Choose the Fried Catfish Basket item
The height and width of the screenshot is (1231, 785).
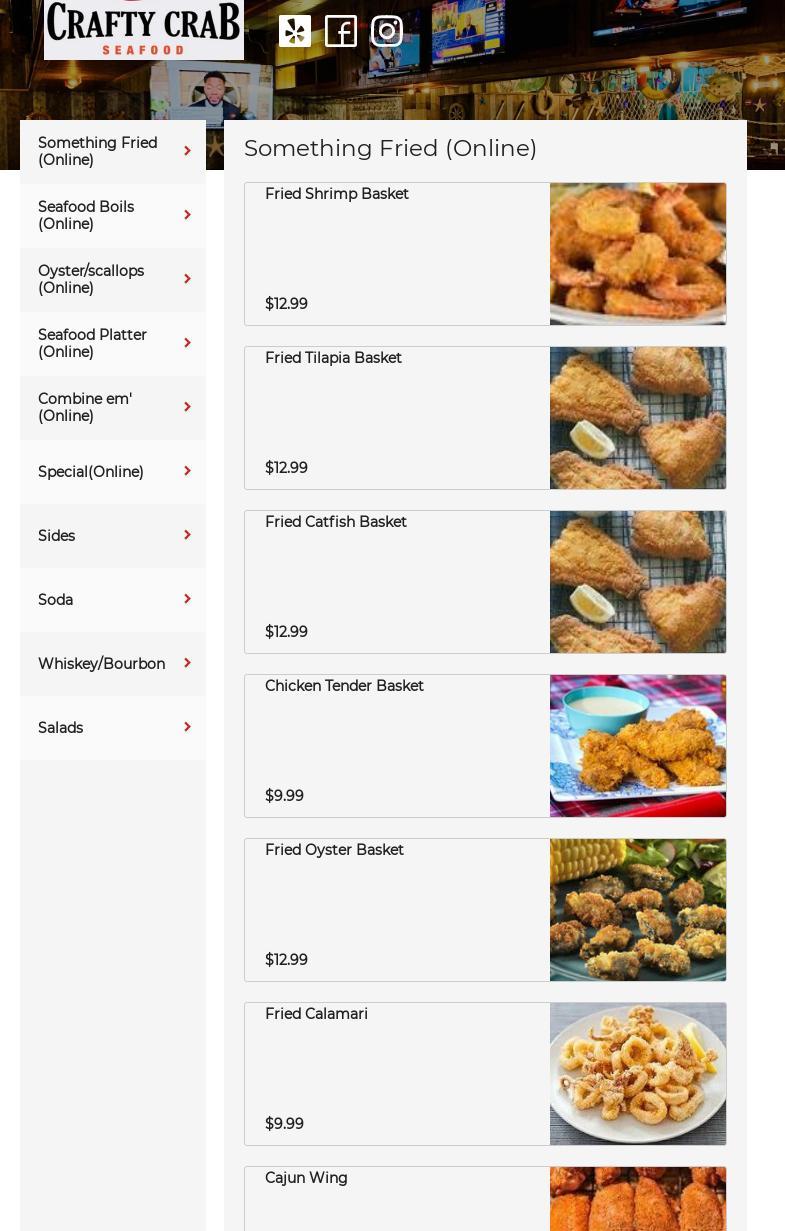[485, 582]
